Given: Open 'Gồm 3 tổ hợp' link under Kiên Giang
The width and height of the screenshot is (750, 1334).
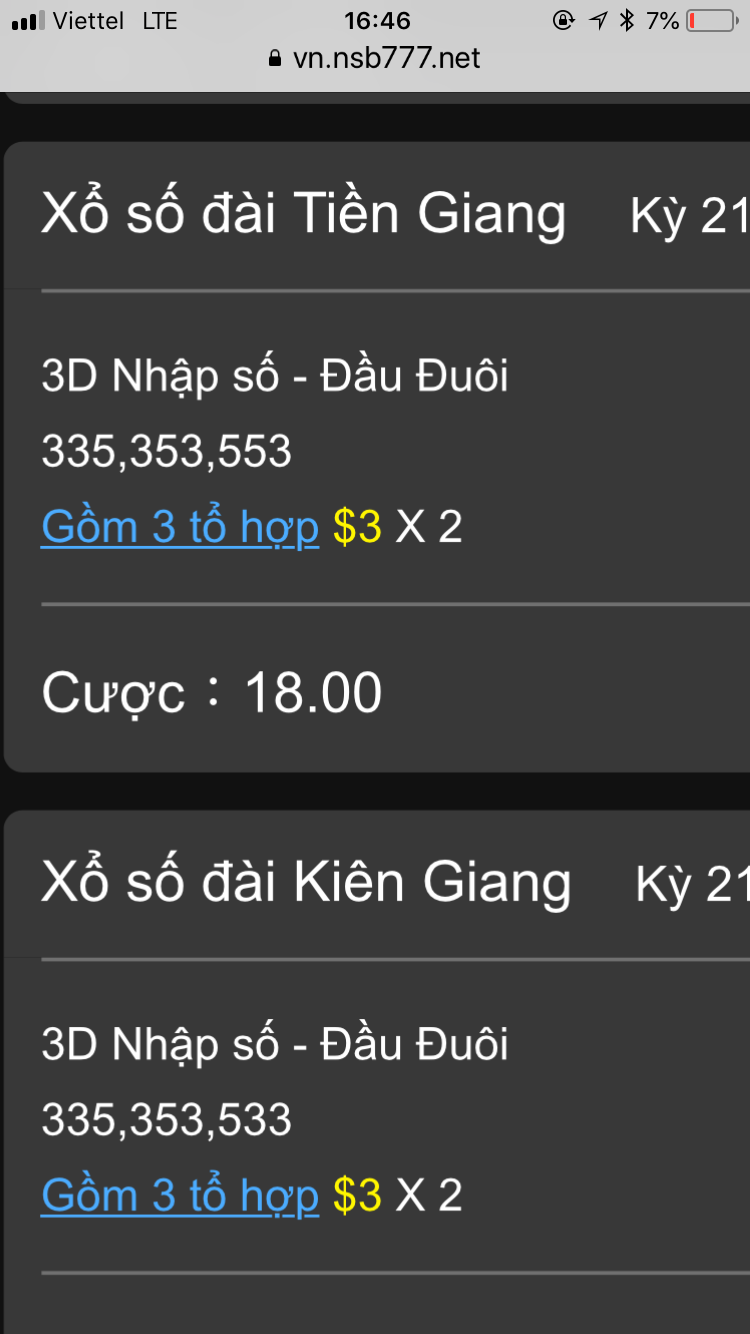Looking at the screenshot, I should (x=180, y=1195).
